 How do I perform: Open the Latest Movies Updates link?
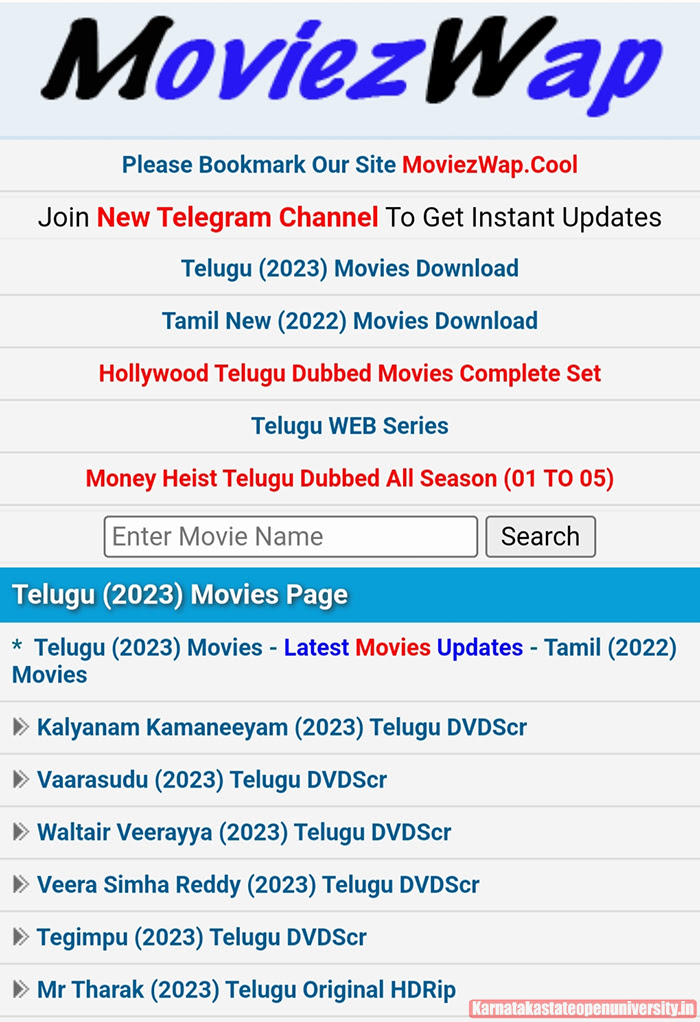coord(403,647)
